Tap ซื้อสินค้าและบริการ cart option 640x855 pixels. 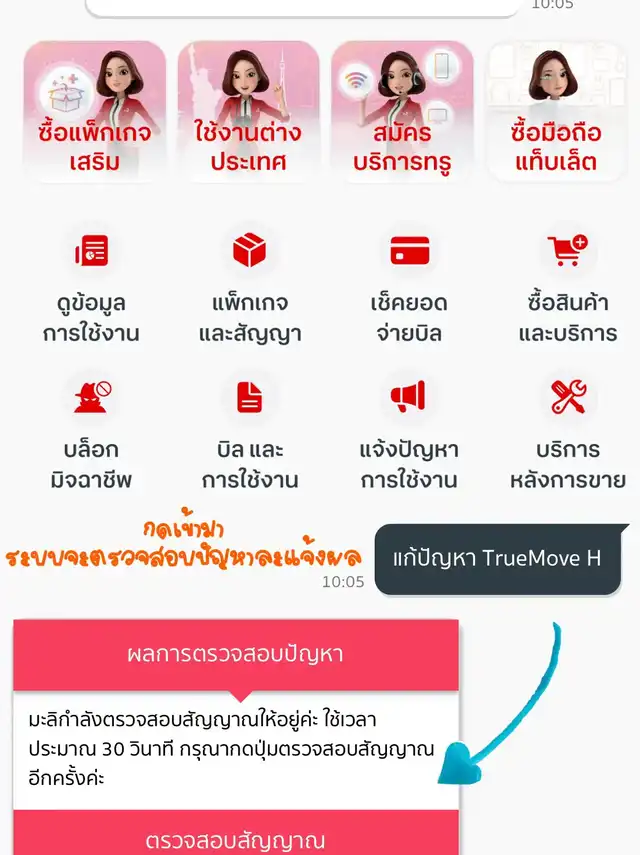click(x=568, y=287)
